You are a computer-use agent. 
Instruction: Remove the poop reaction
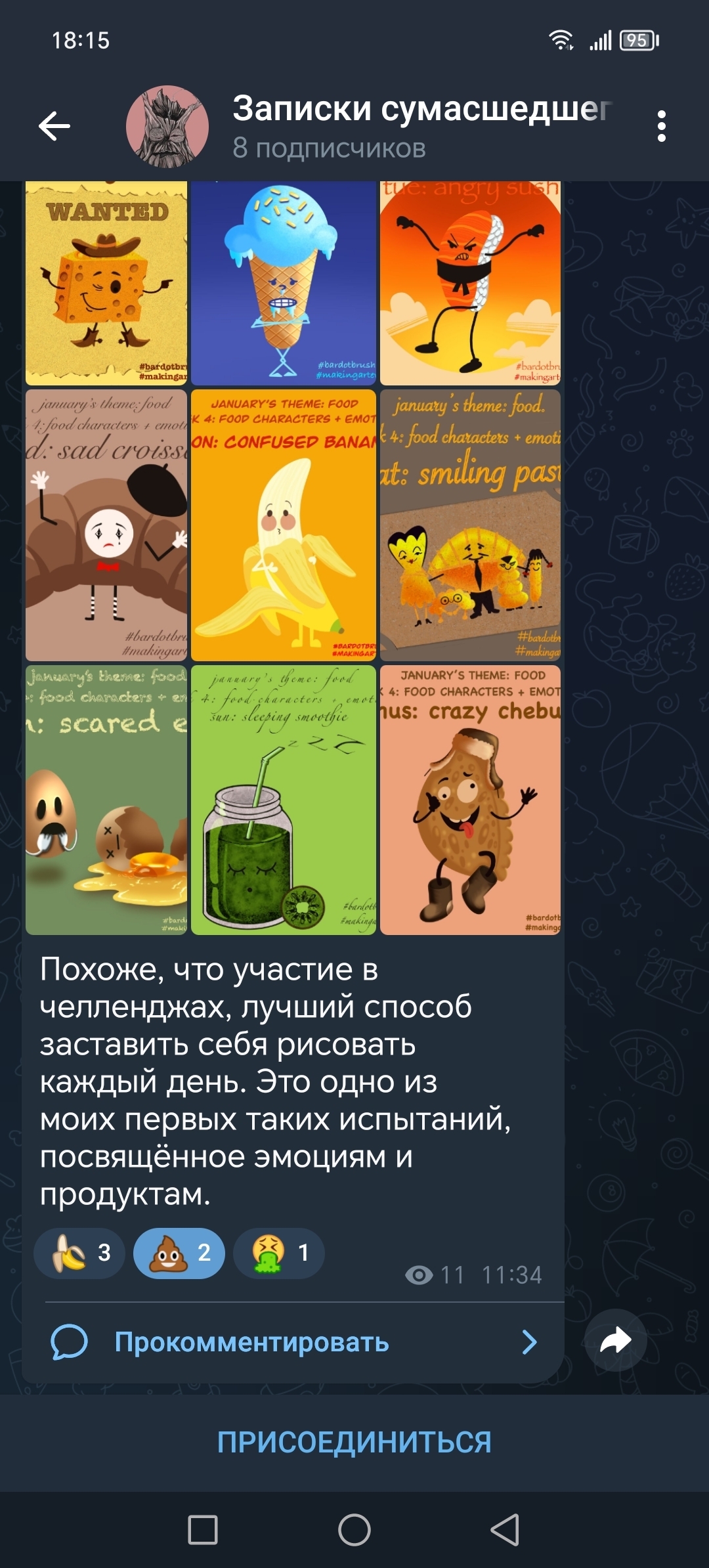point(179,1253)
